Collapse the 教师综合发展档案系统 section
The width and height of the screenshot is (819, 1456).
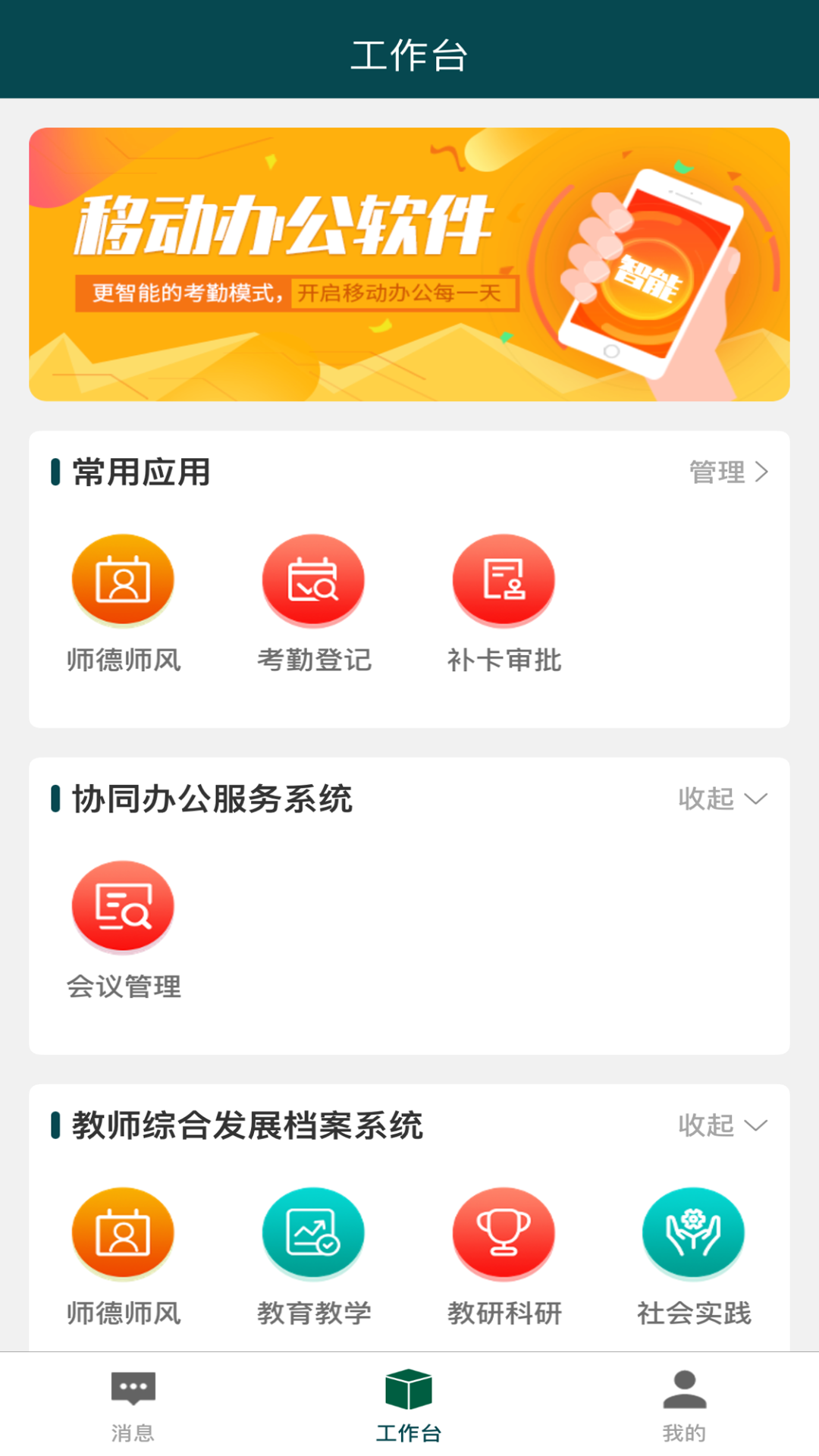pos(722,1125)
